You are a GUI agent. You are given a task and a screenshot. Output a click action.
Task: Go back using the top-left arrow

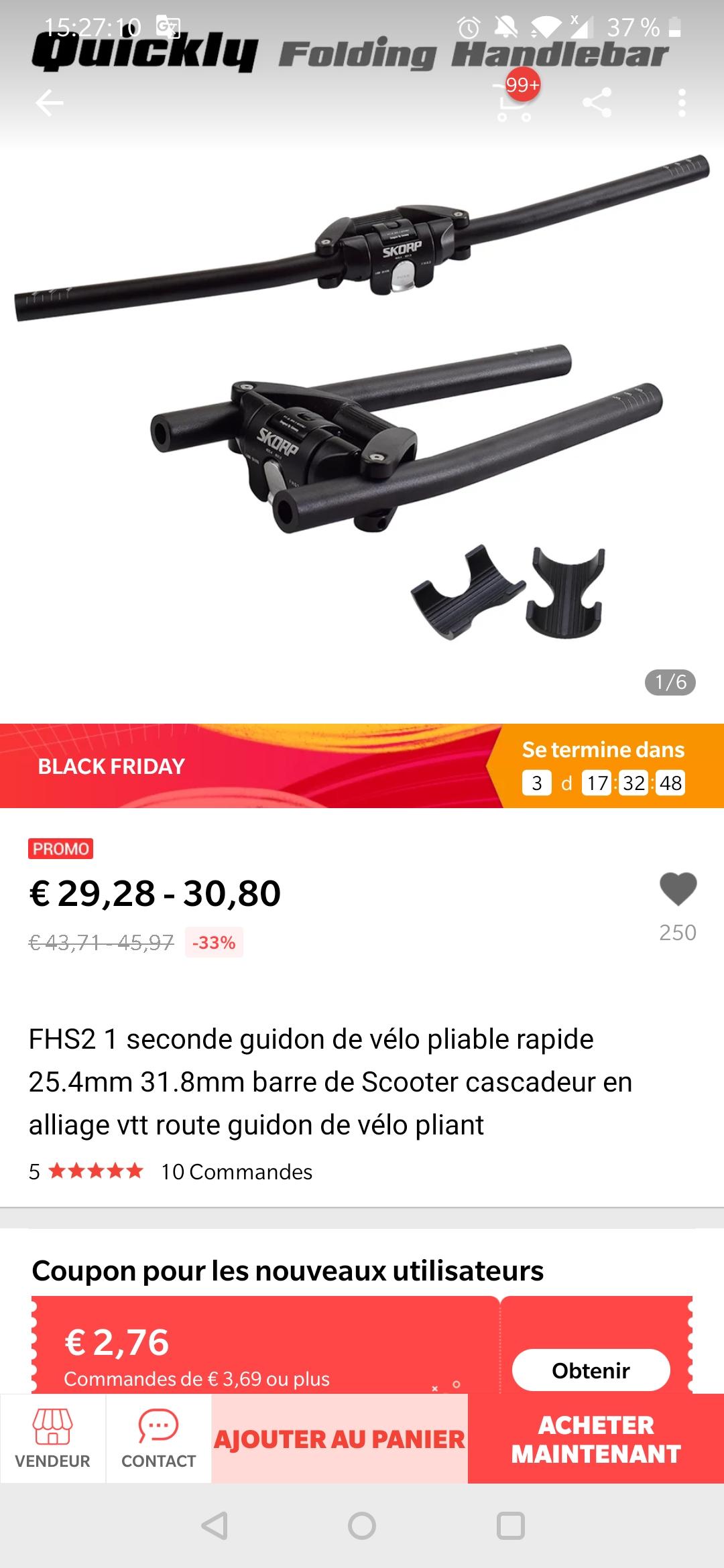coord(50,103)
